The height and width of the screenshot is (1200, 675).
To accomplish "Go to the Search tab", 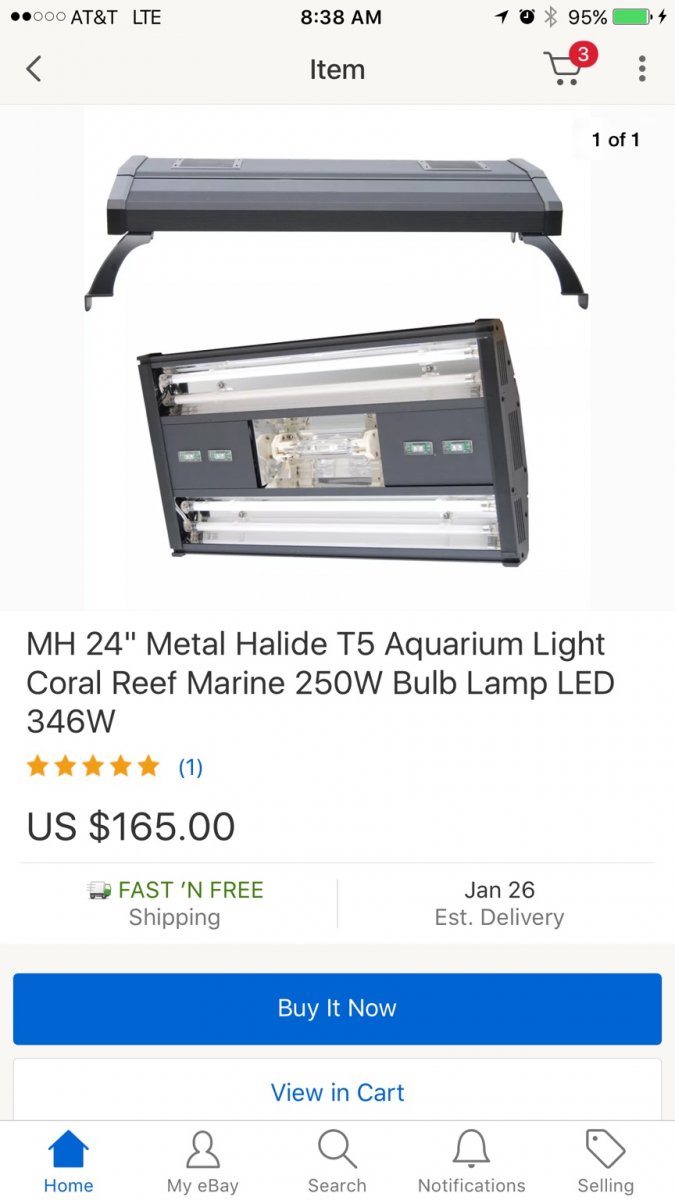I will pos(337,1162).
